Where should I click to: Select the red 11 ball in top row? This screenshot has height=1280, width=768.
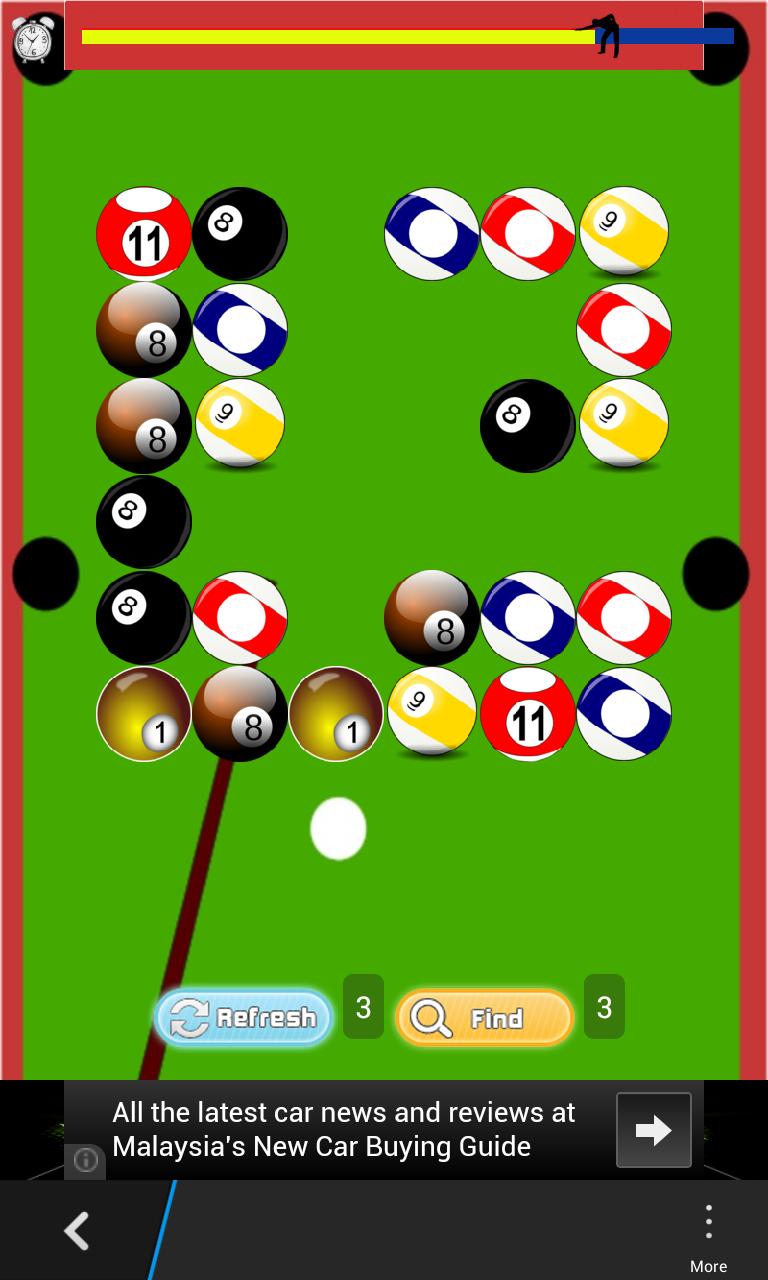(x=144, y=234)
